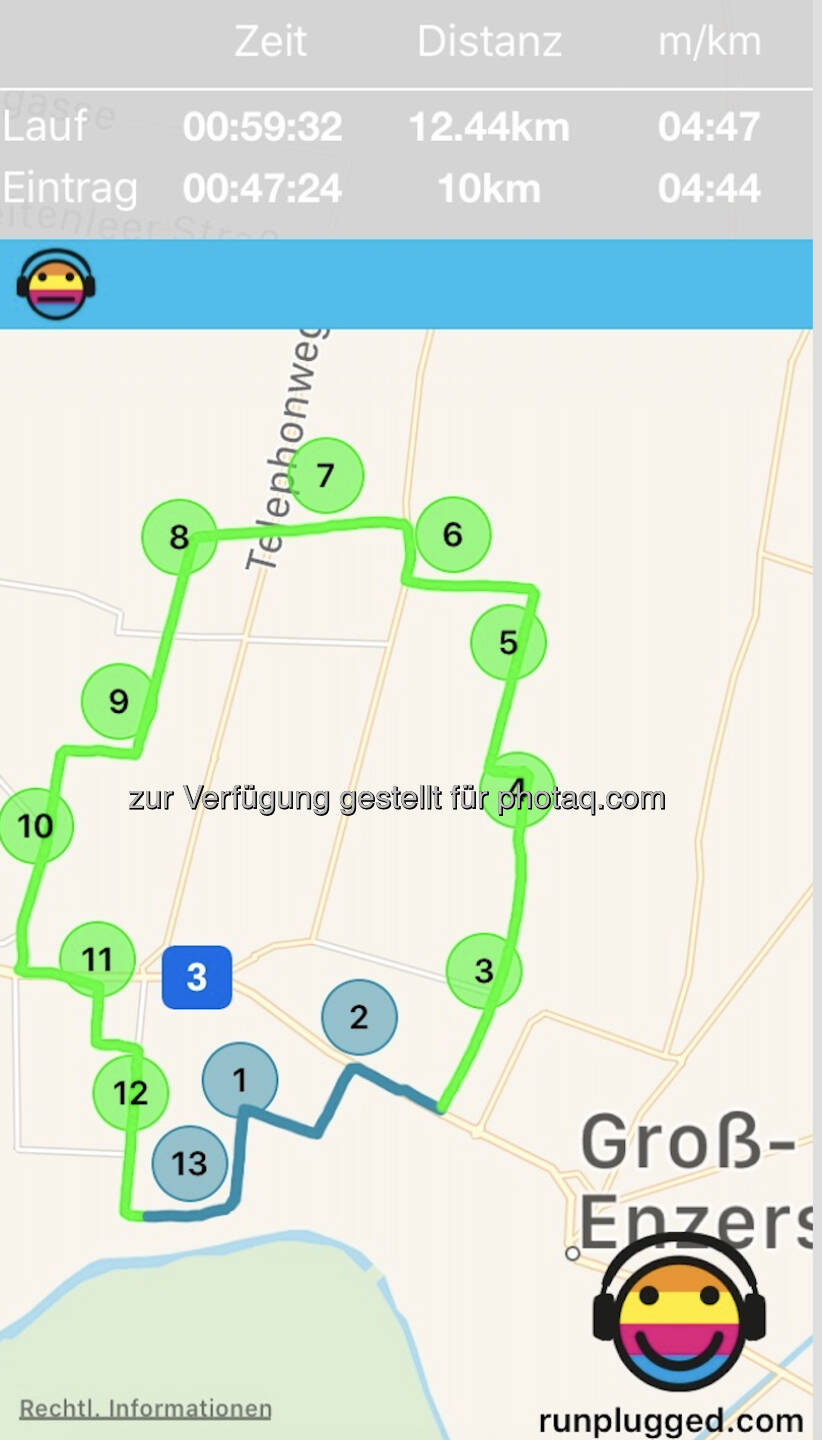The height and width of the screenshot is (1440, 822).
Task: Tap kilometer marker 13 near the finish
Action: pos(189,1163)
